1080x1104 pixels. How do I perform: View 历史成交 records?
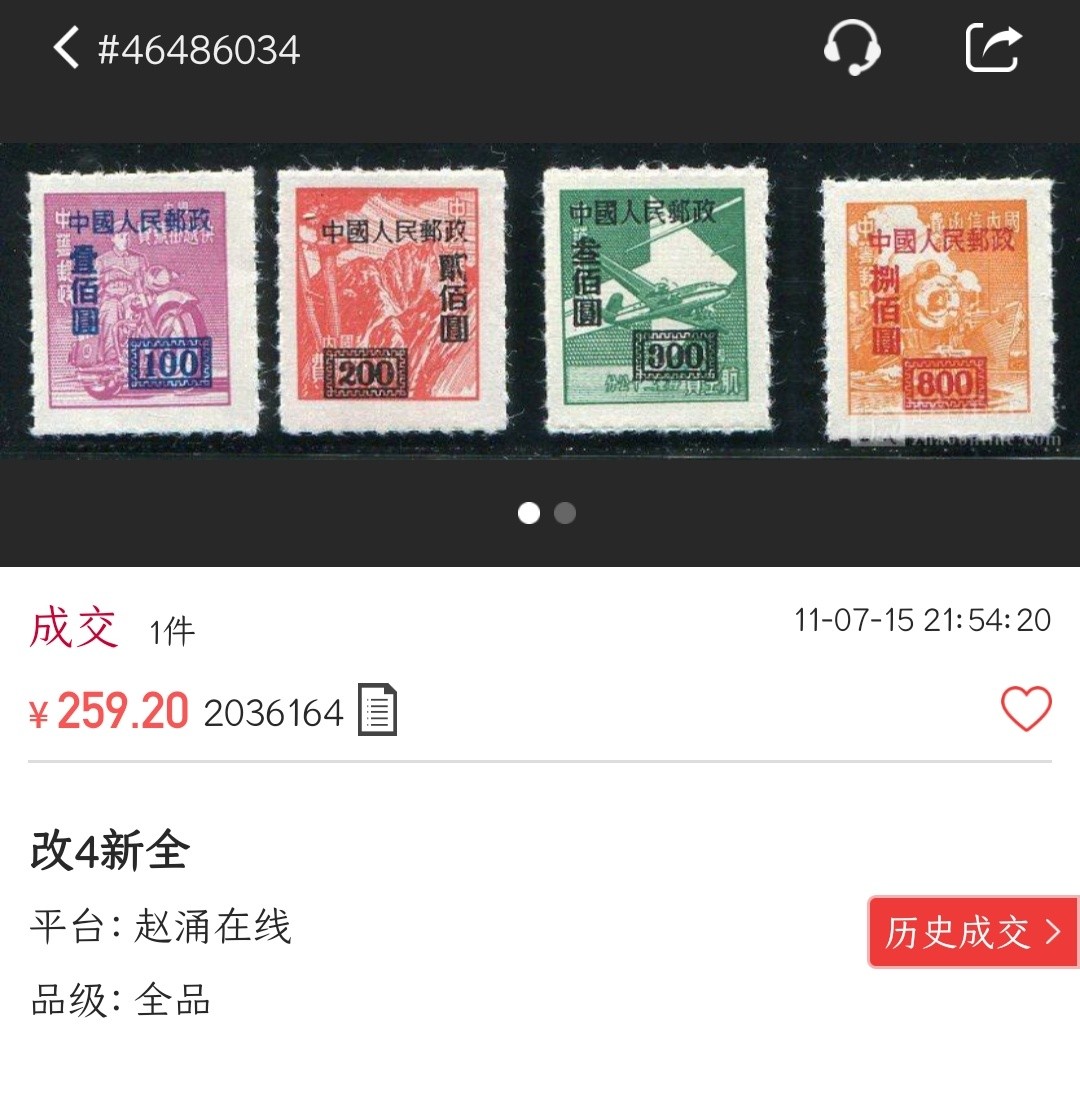(972, 932)
